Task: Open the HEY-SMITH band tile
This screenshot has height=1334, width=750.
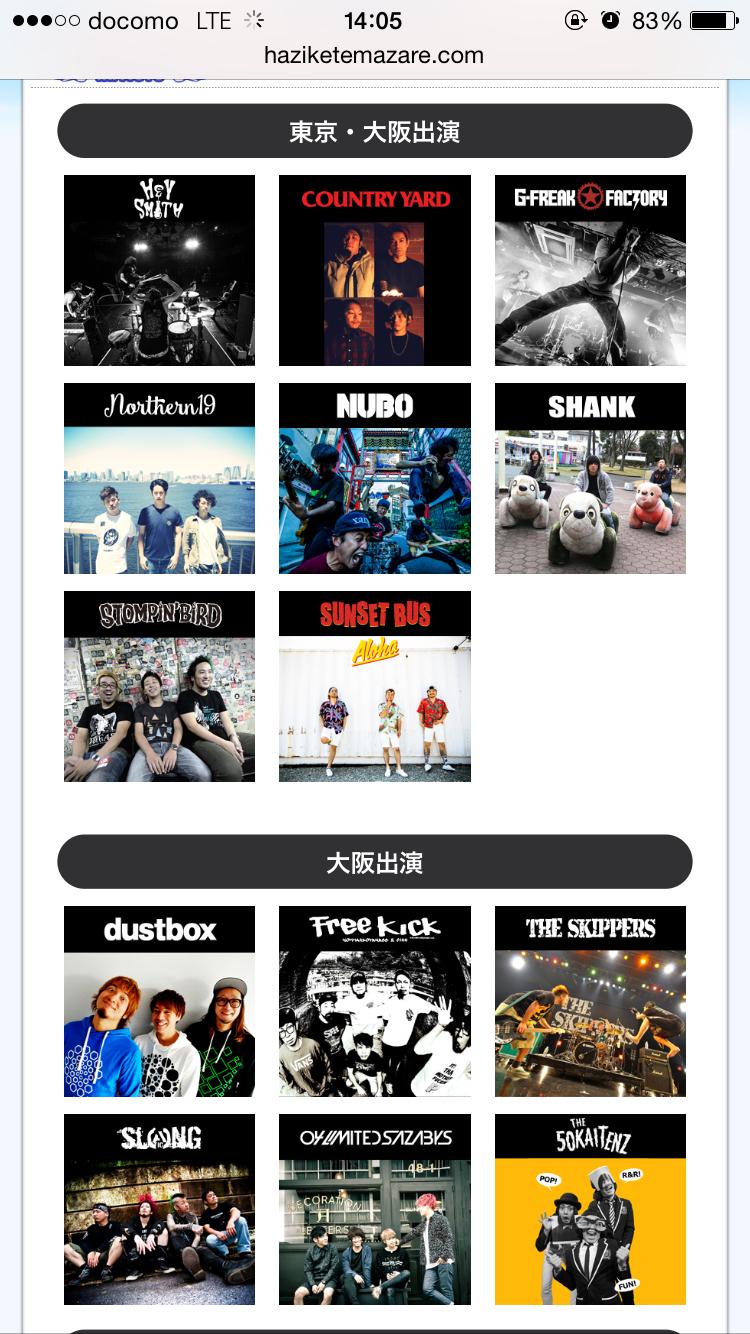Action: 159,270
